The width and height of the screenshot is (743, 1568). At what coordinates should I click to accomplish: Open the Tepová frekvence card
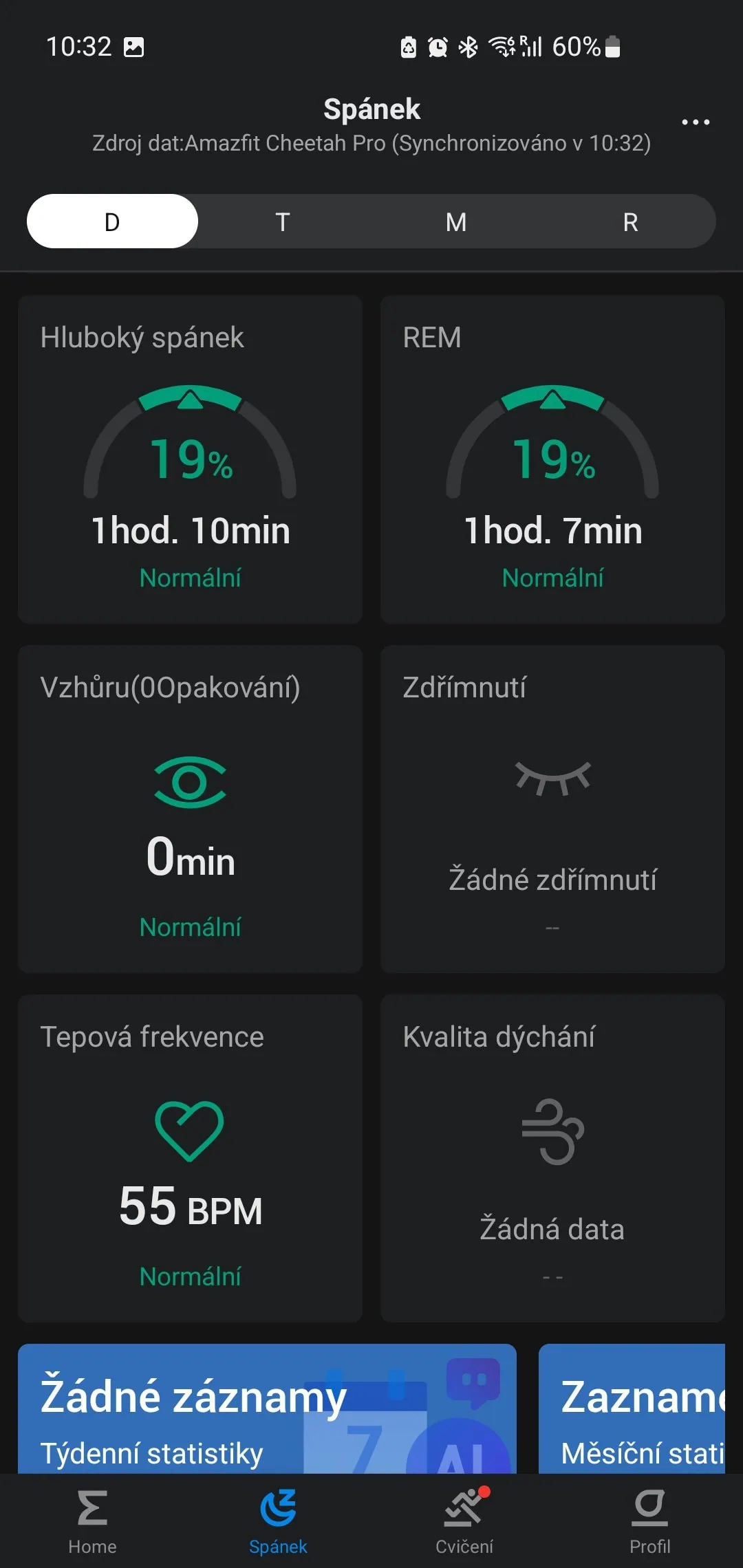[x=190, y=1158]
